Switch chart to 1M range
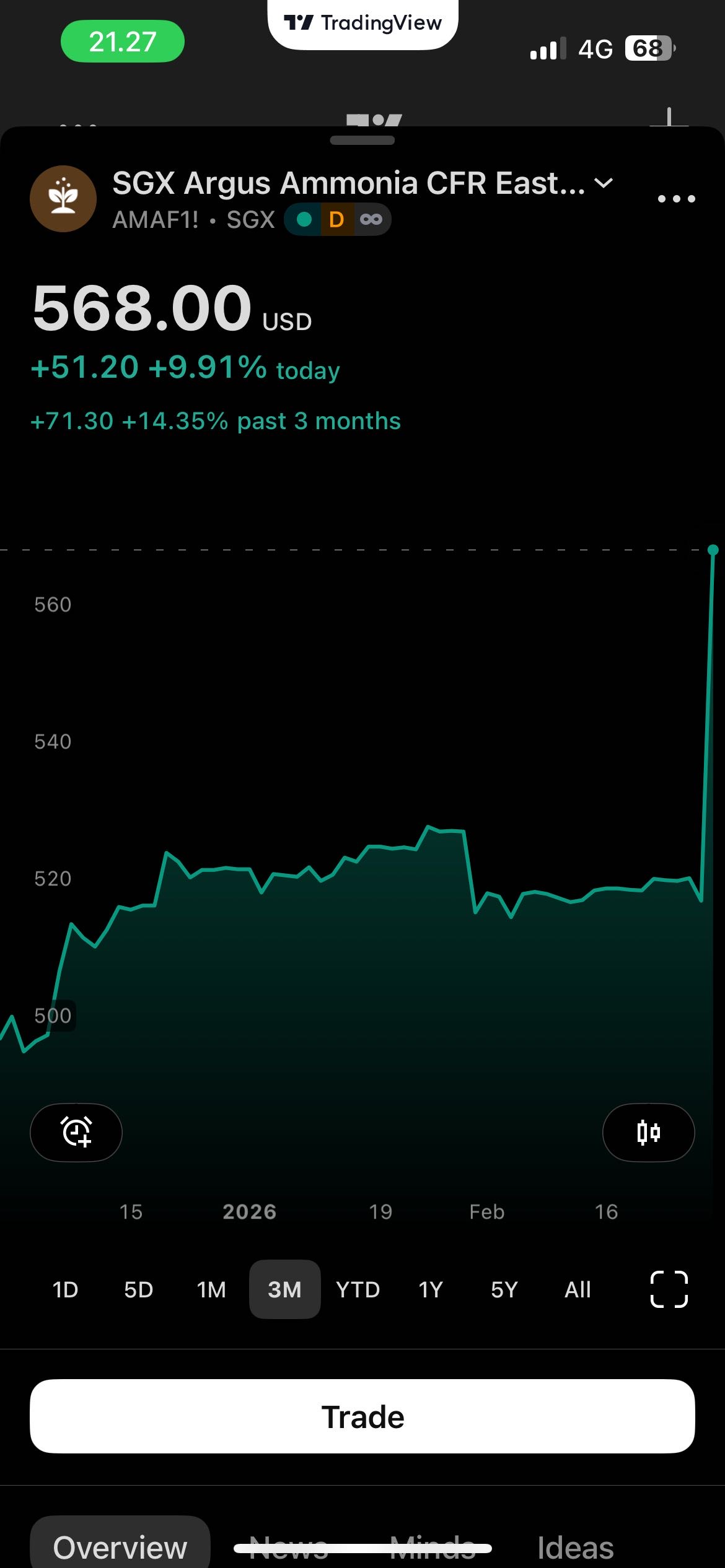The height and width of the screenshot is (1568, 725). pos(211,1289)
